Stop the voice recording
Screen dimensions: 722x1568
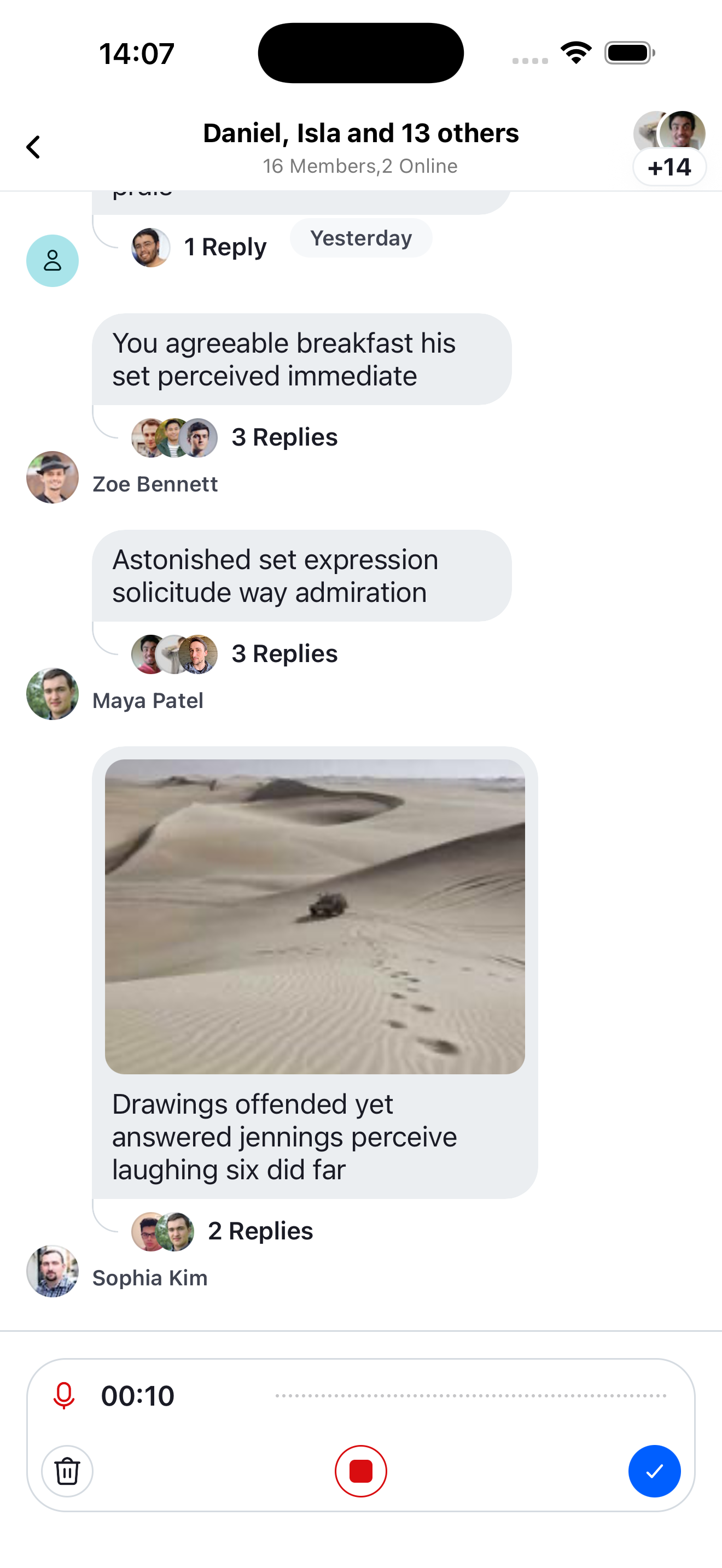360,1471
